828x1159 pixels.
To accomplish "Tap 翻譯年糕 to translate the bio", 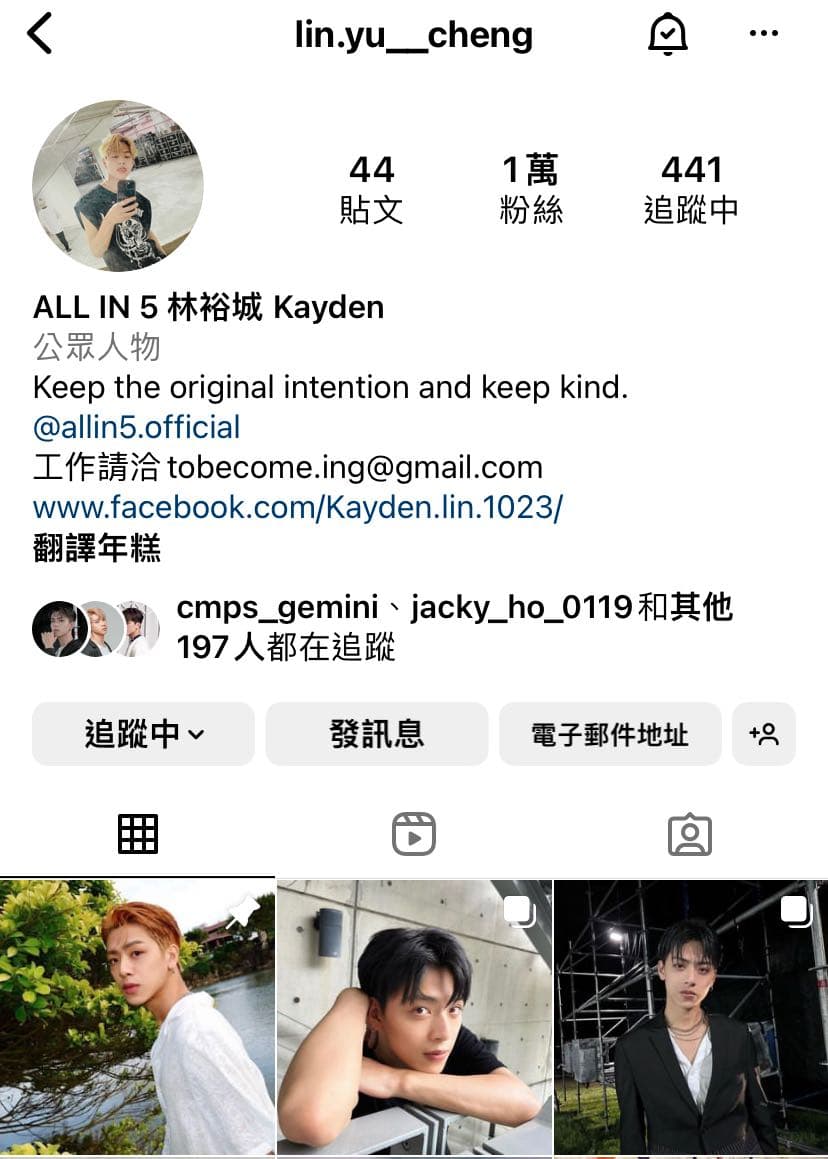I will coord(97,548).
